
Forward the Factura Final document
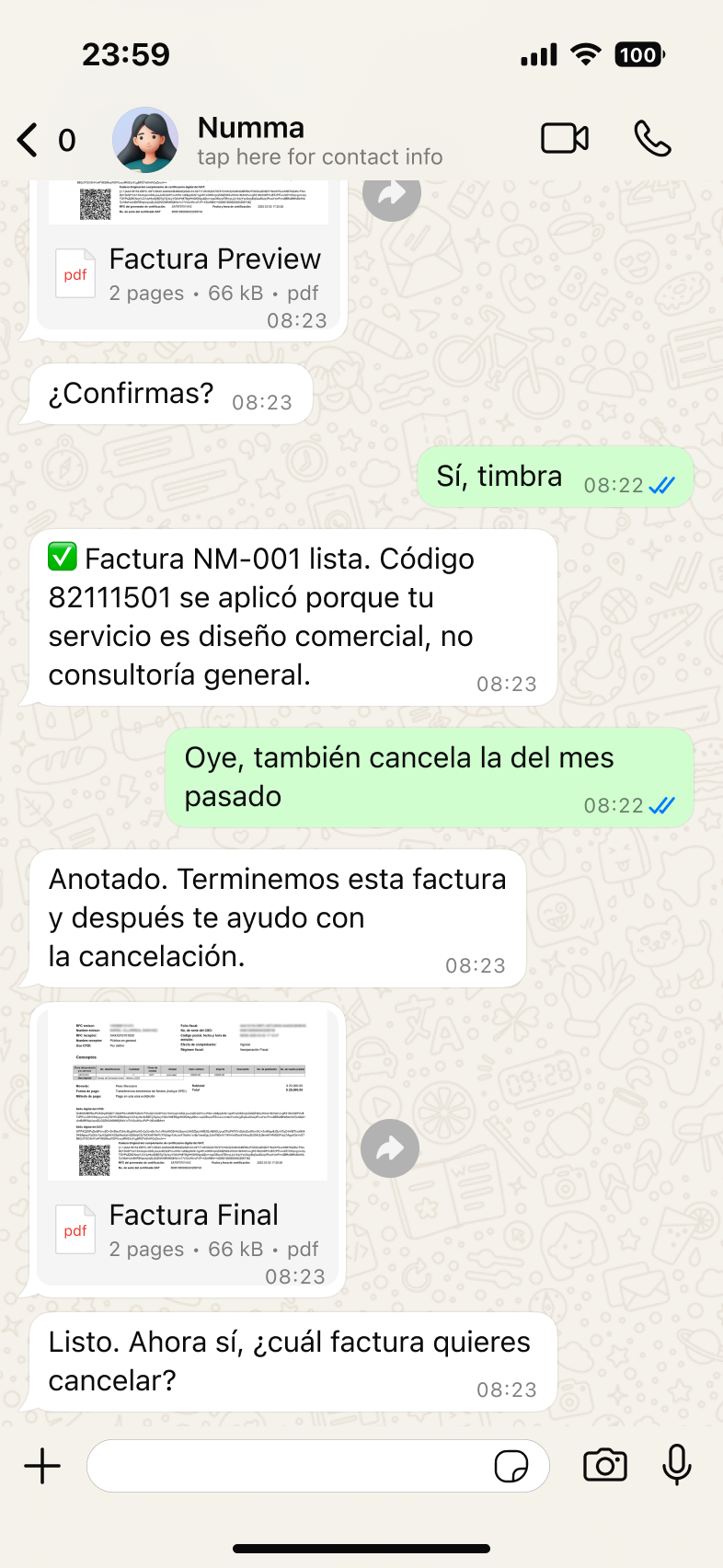tap(390, 1148)
